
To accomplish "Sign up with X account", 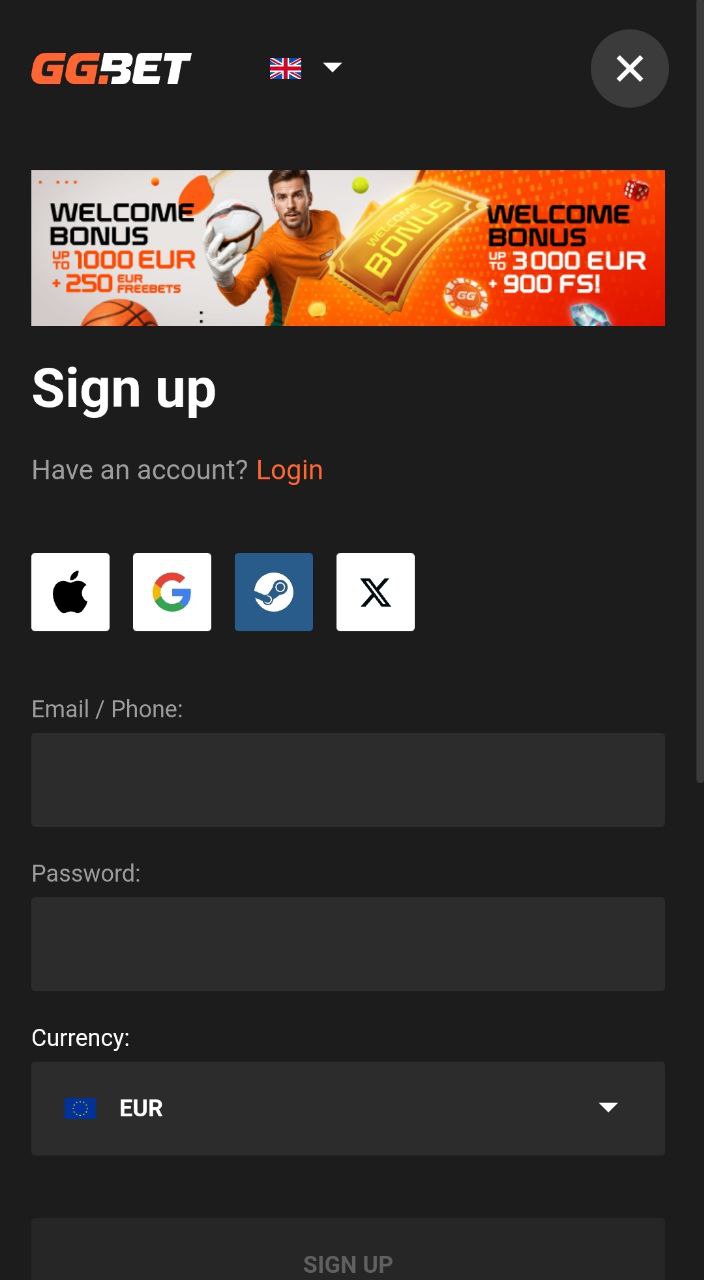I will [x=375, y=592].
